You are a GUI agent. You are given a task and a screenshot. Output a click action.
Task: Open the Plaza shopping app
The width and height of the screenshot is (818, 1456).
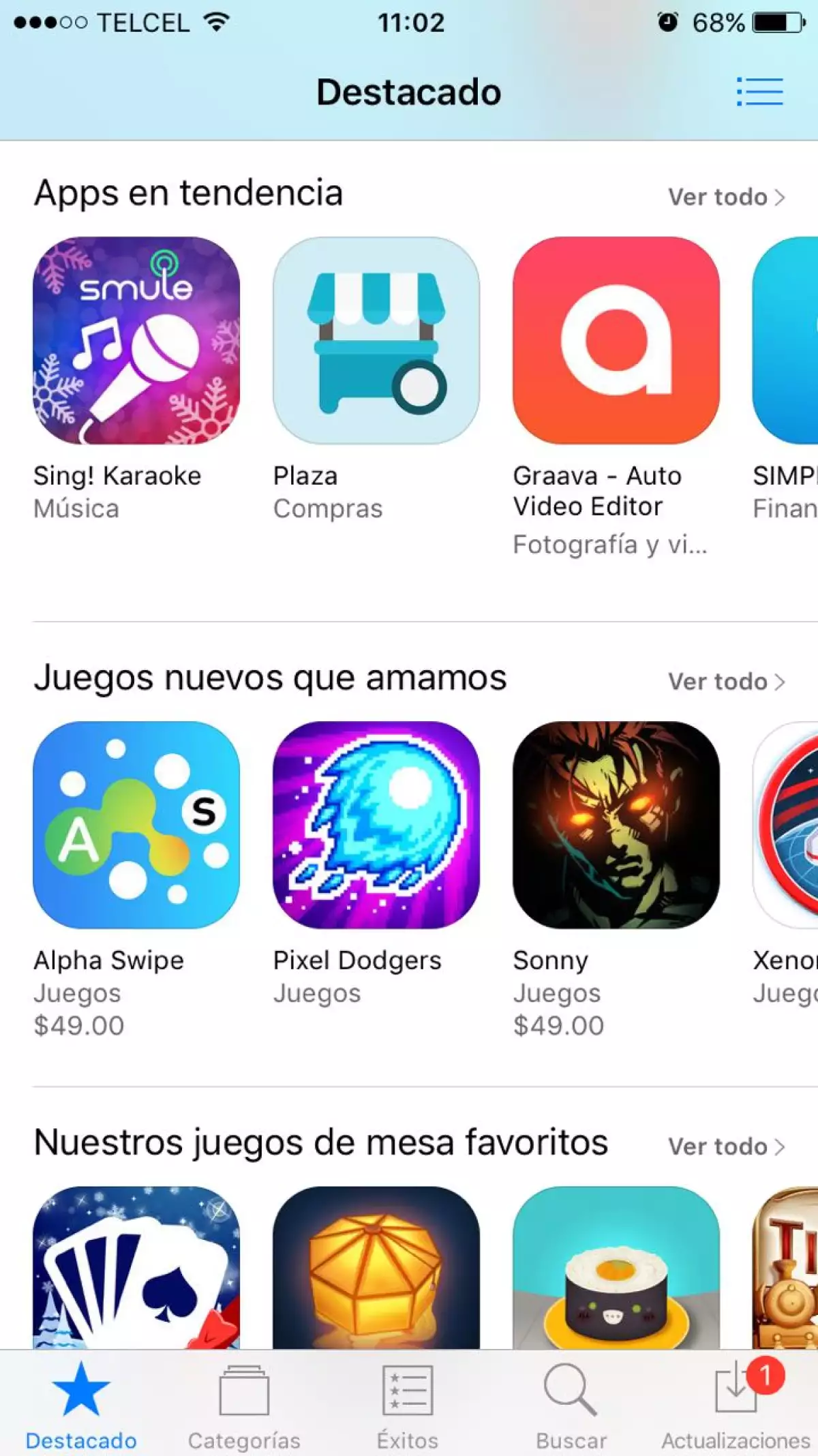tap(376, 341)
